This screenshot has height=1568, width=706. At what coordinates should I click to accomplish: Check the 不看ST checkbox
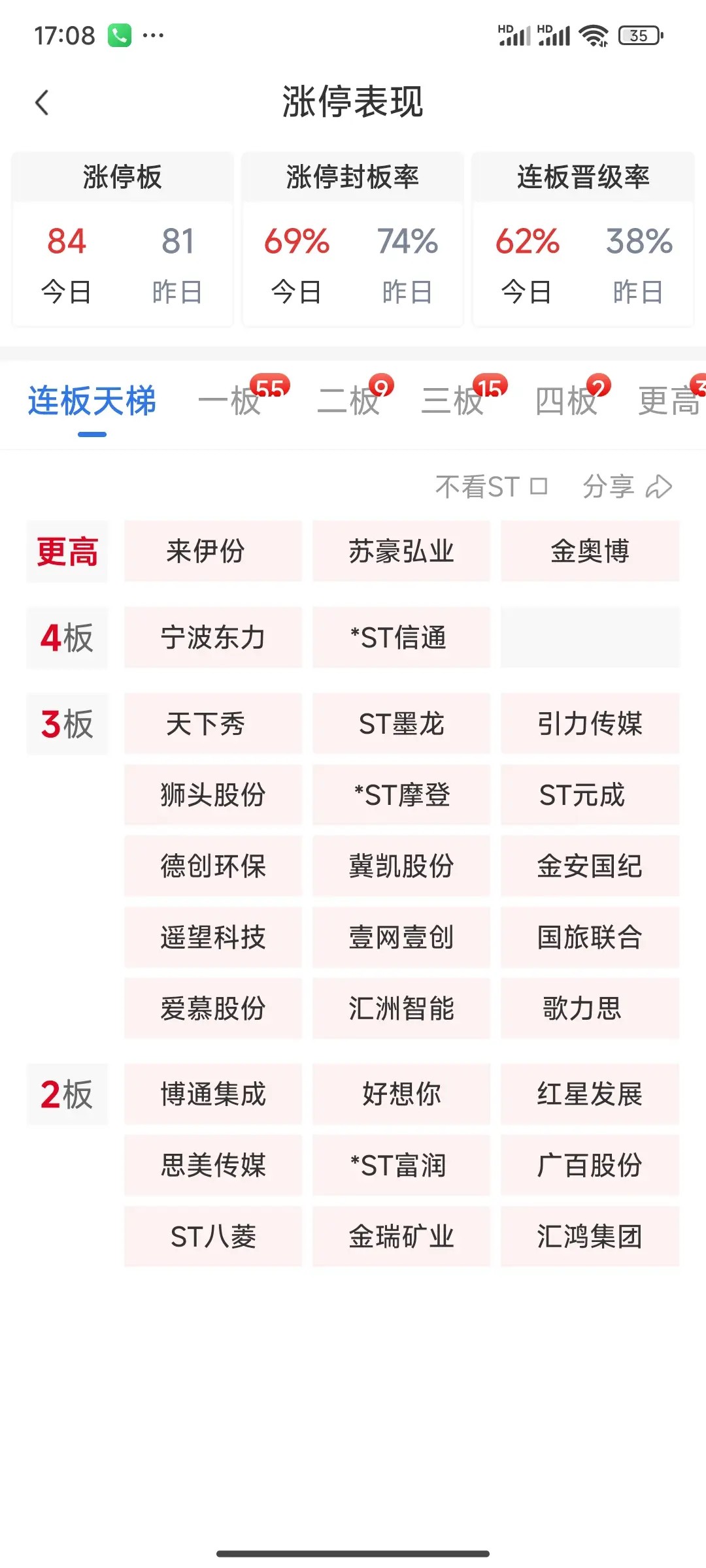point(538,487)
